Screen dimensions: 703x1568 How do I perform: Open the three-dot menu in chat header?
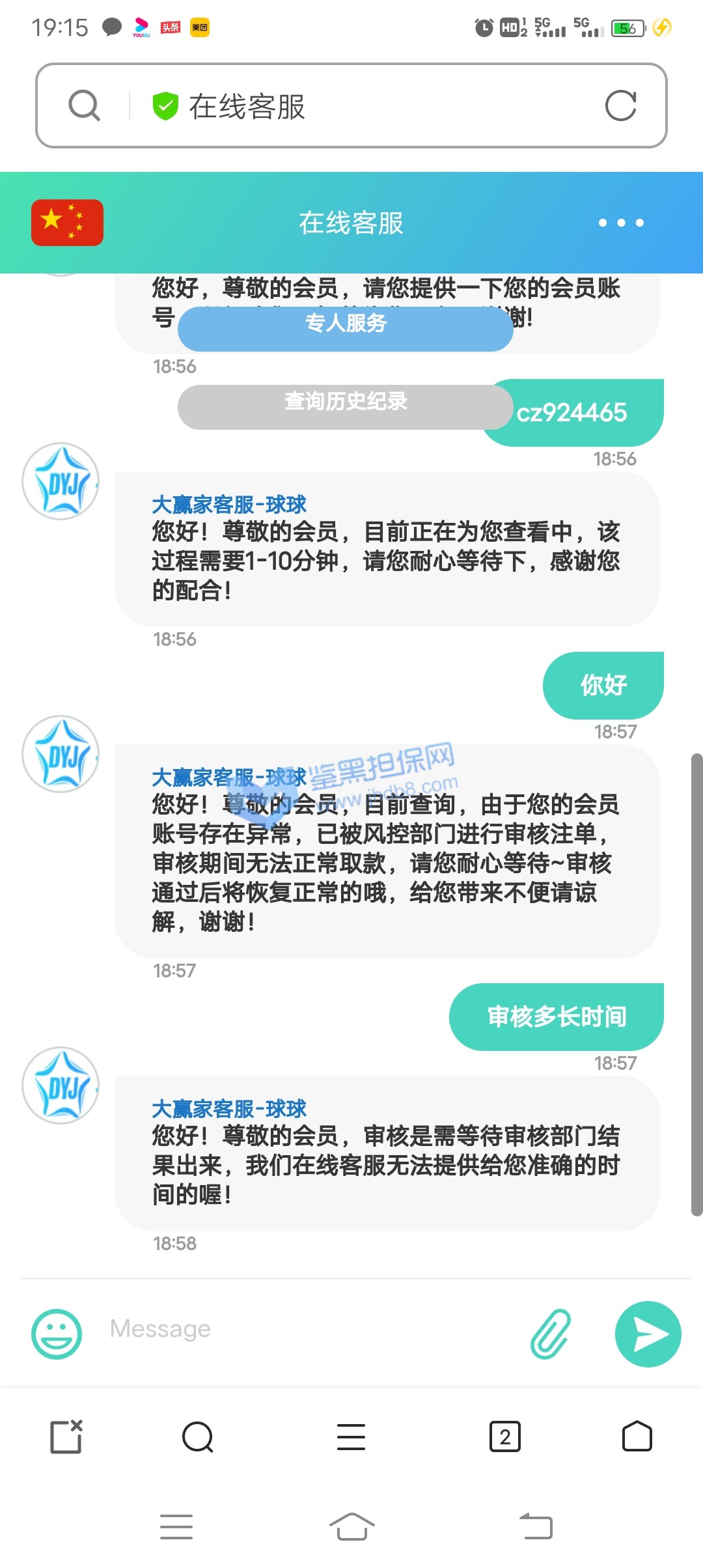[x=621, y=223]
